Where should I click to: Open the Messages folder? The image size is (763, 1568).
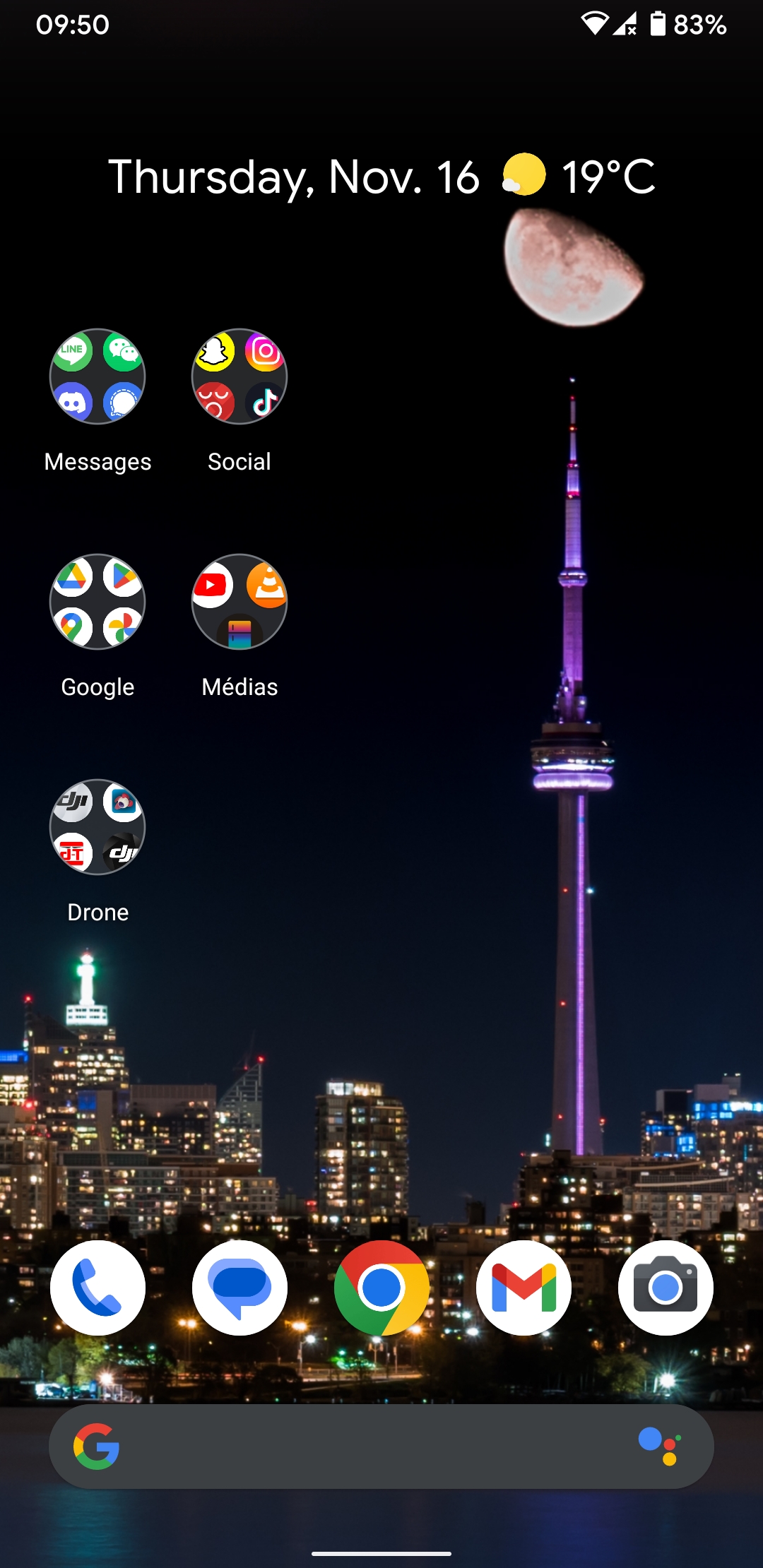(x=97, y=376)
